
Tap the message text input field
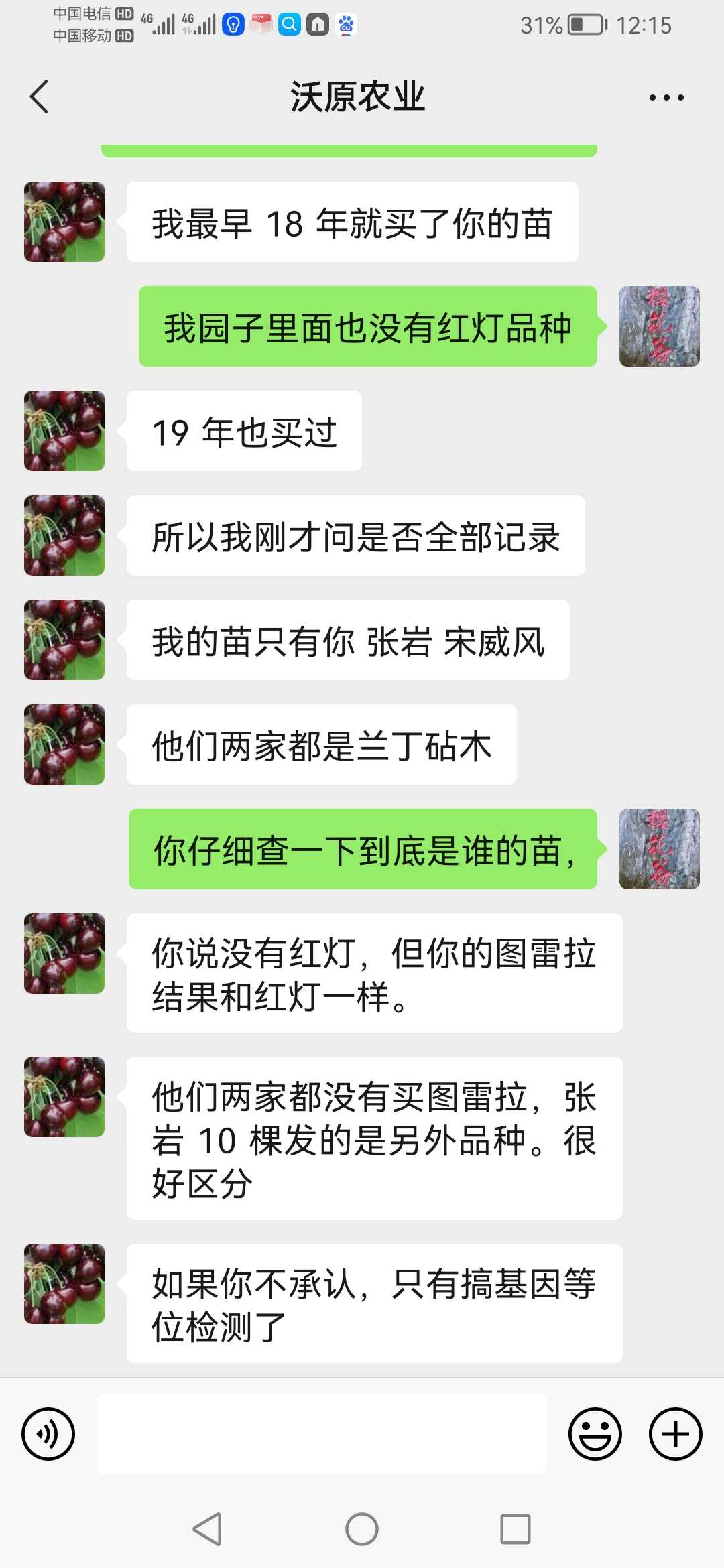[x=322, y=1434]
